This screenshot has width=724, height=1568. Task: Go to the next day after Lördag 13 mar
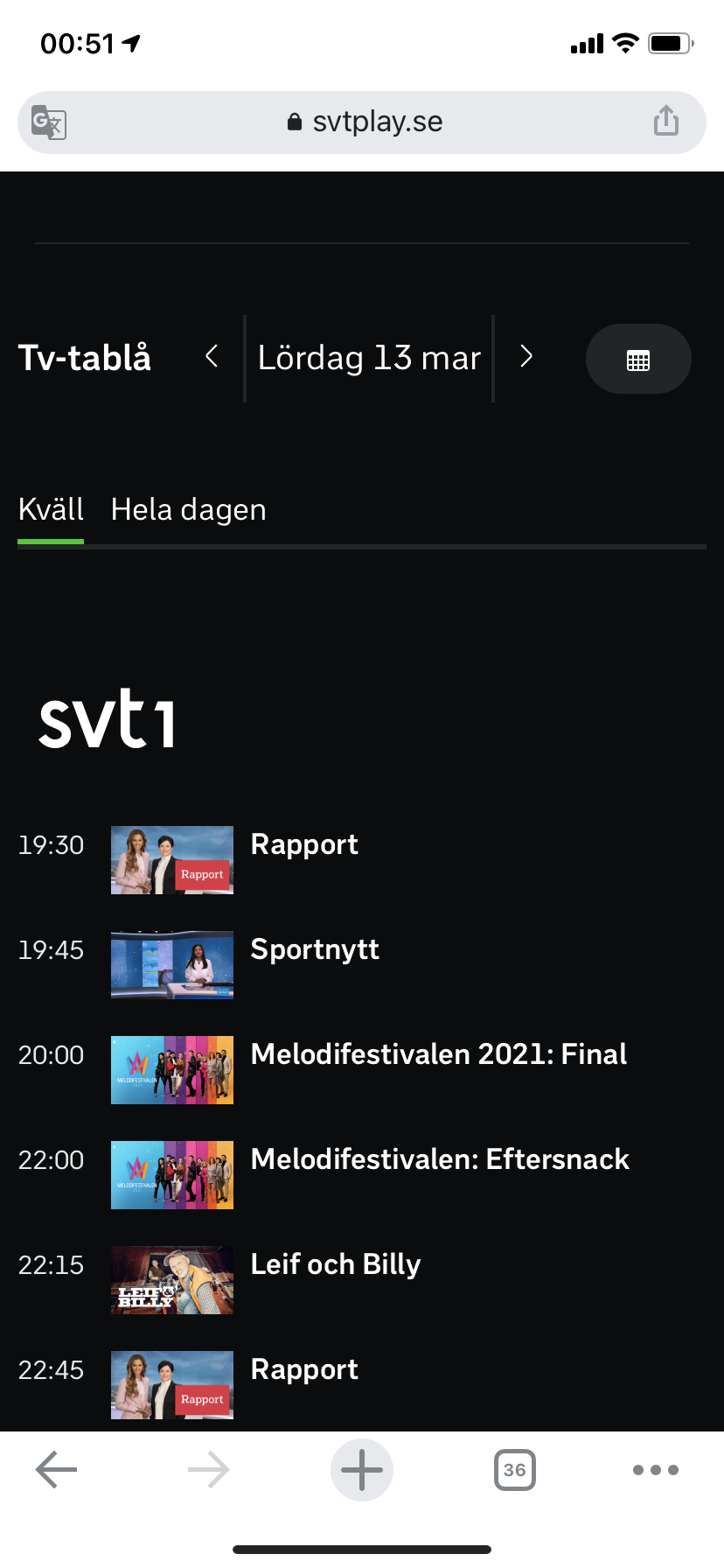pyautogui.click(x=526, y=357)
